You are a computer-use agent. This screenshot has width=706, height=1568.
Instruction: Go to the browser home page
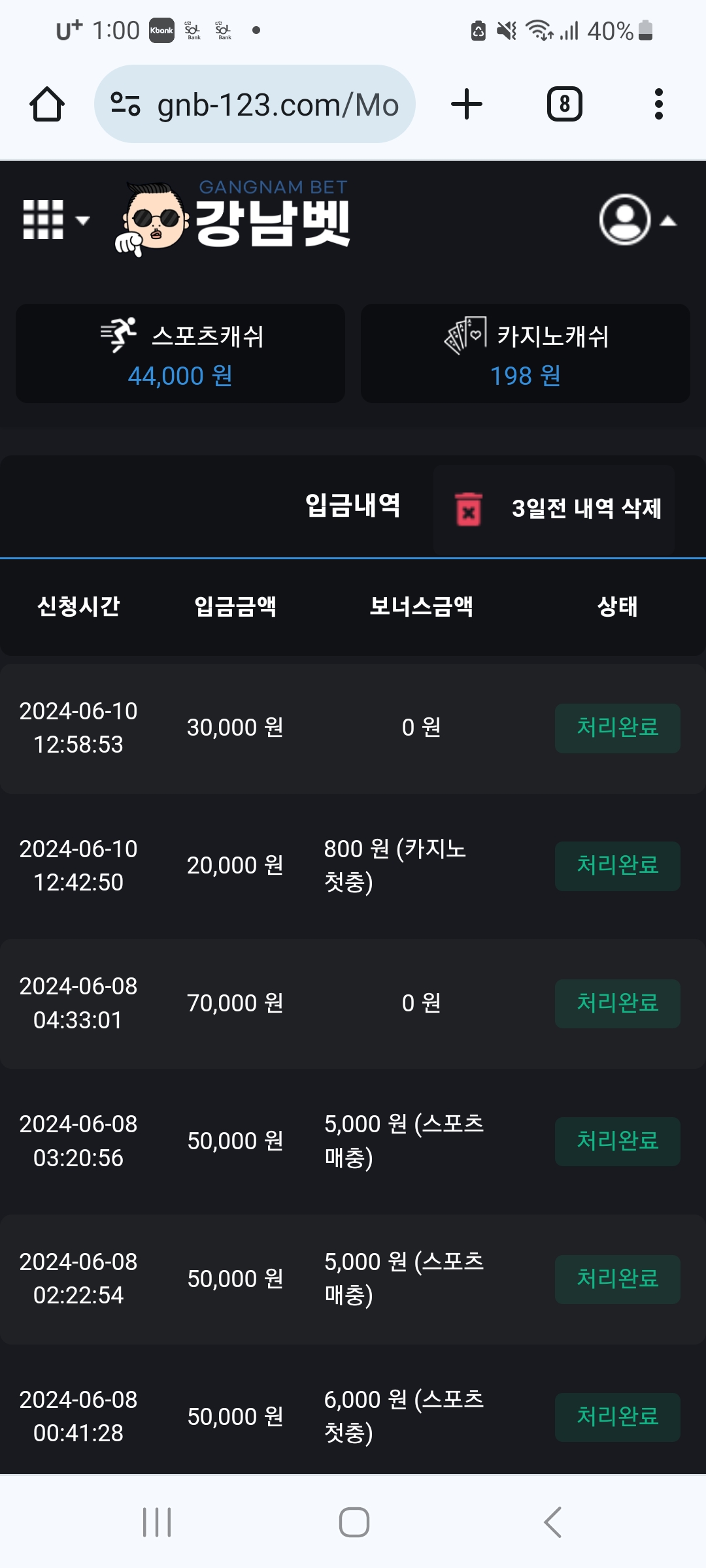pos(47,105)
